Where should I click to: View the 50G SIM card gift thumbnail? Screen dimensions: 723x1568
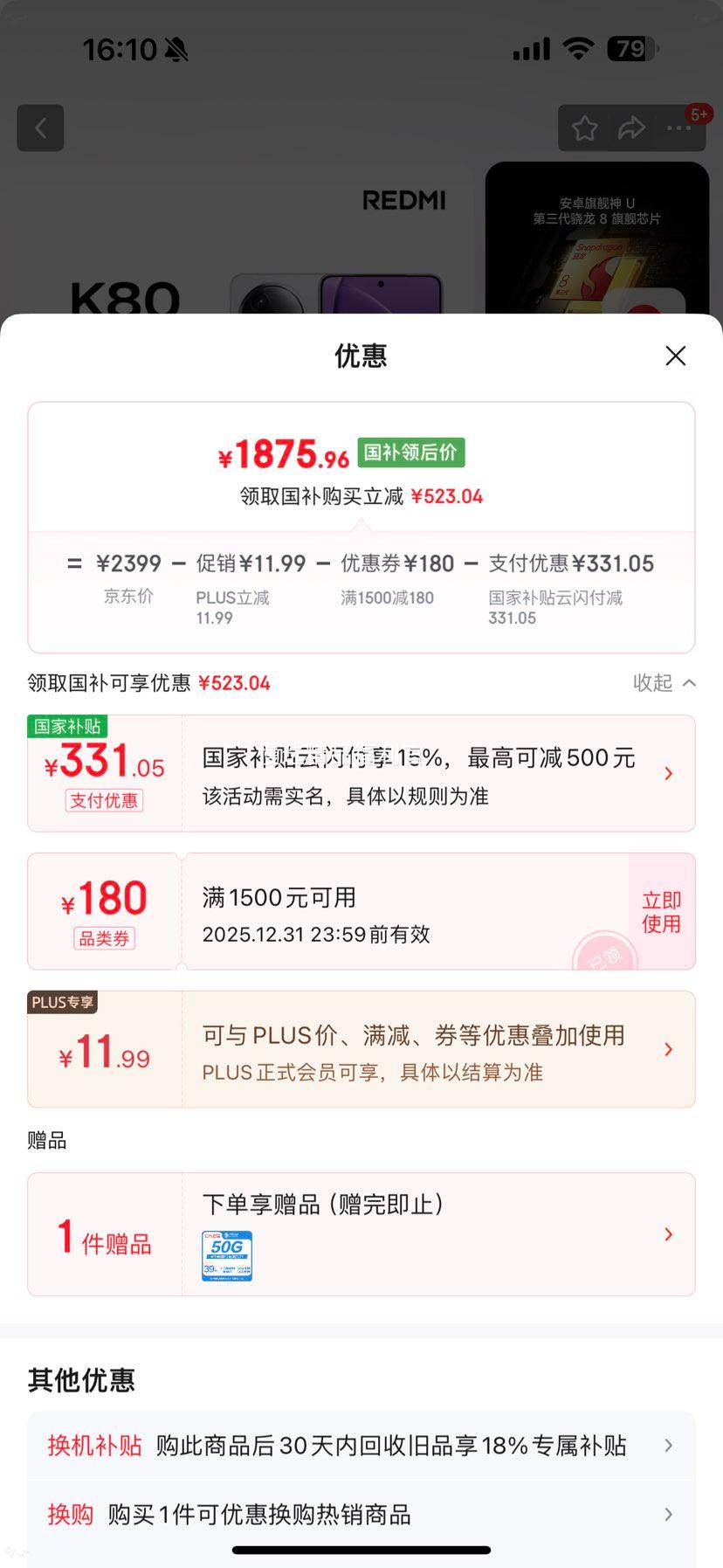tap(226, 1255)
